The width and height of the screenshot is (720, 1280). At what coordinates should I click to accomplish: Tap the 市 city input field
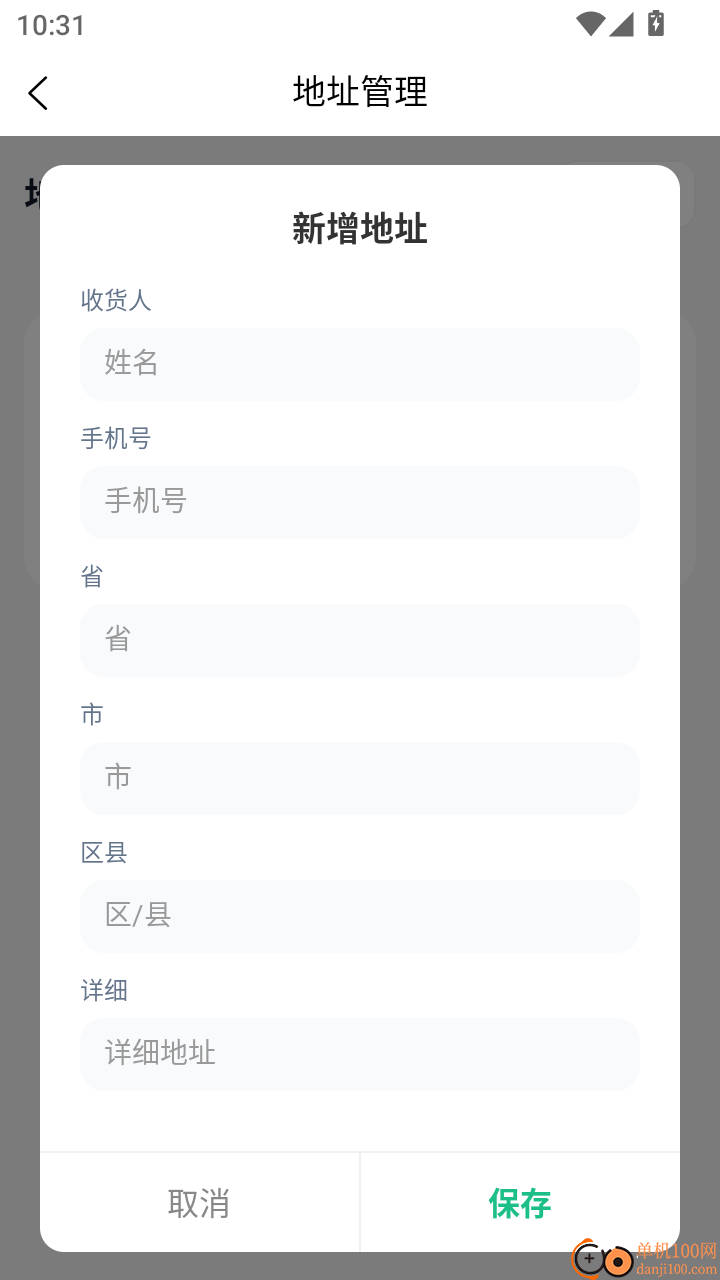point(360,778)
